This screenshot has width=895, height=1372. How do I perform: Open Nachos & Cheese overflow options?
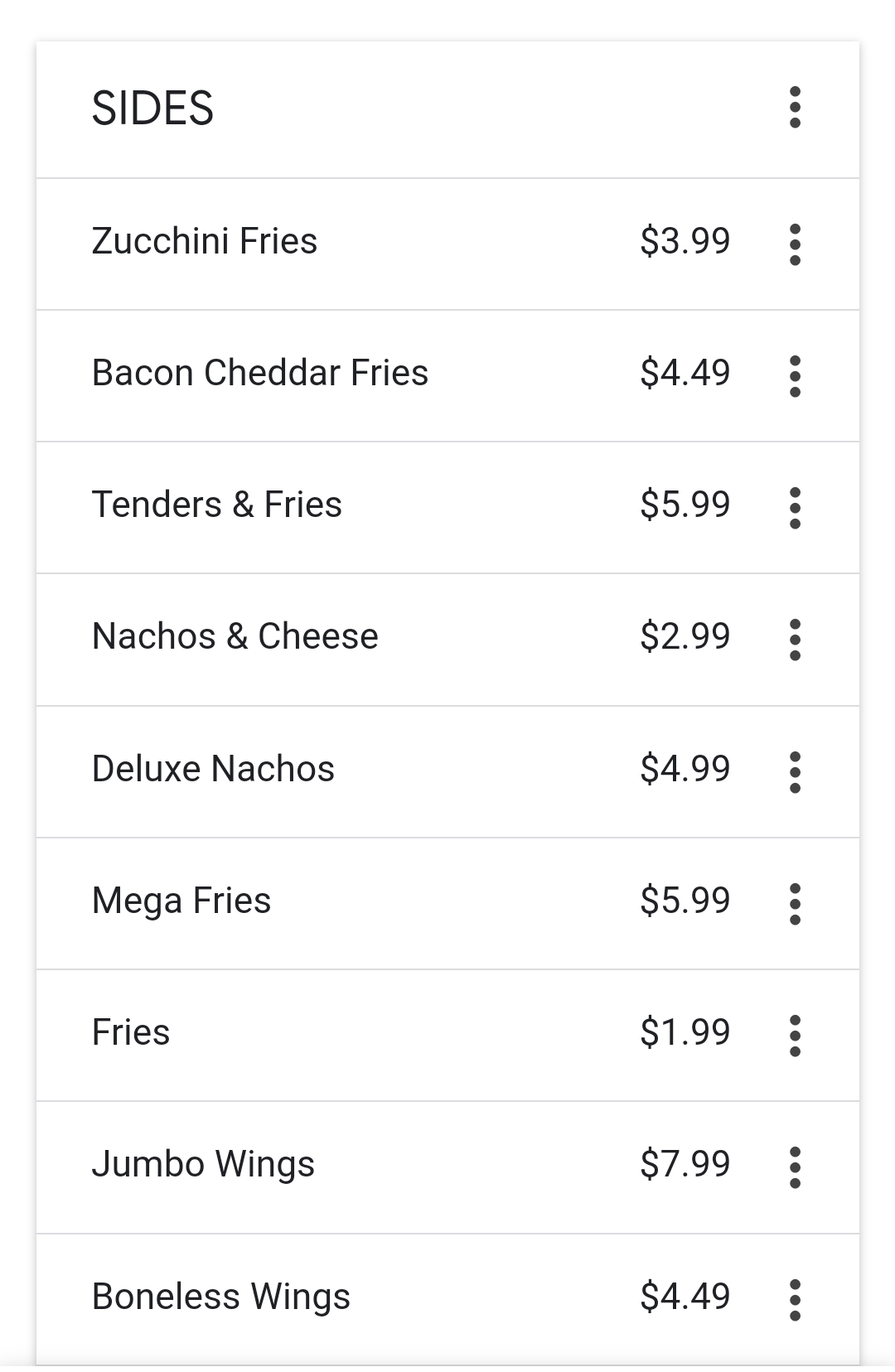pyautogui.click(x=795, y=640)
